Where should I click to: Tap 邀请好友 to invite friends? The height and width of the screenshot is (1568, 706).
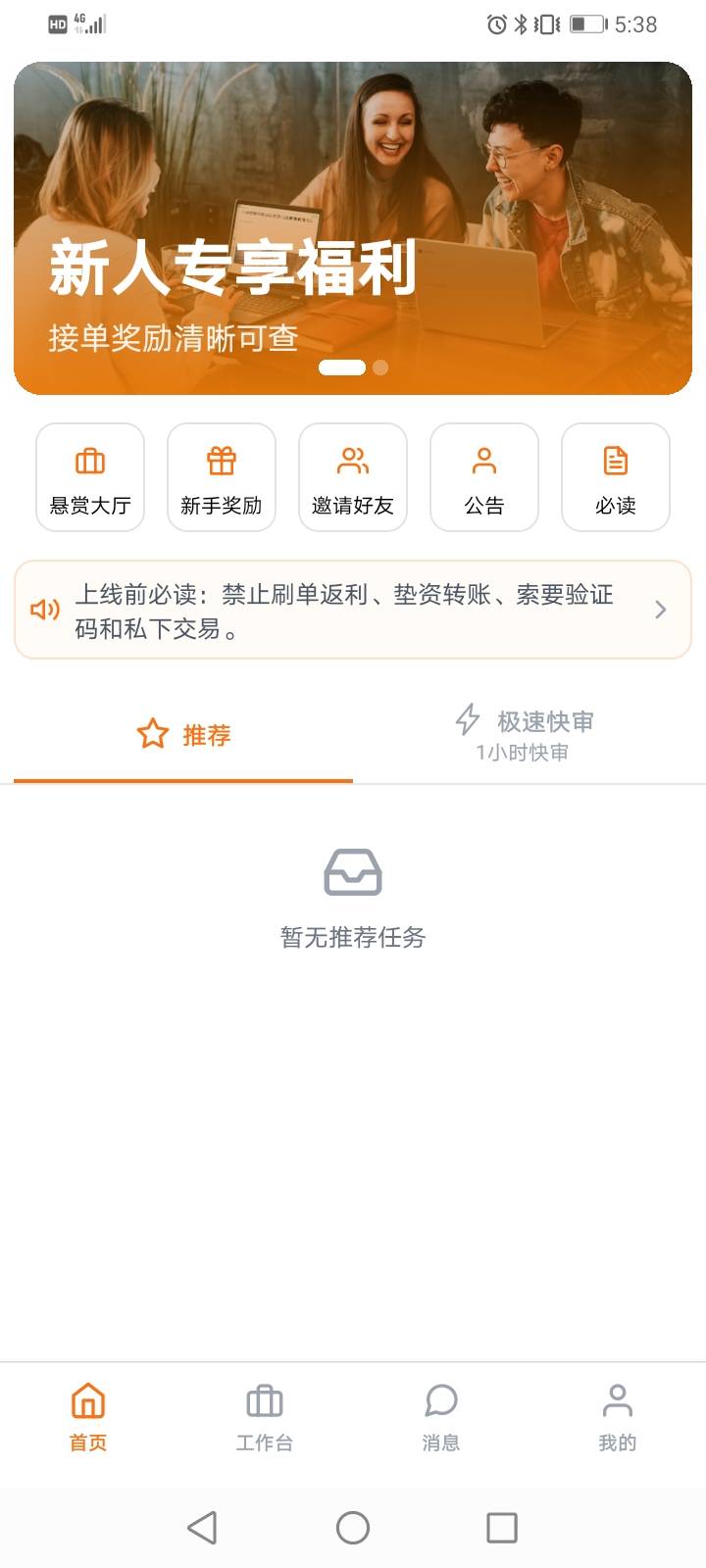tap(353, 477)
